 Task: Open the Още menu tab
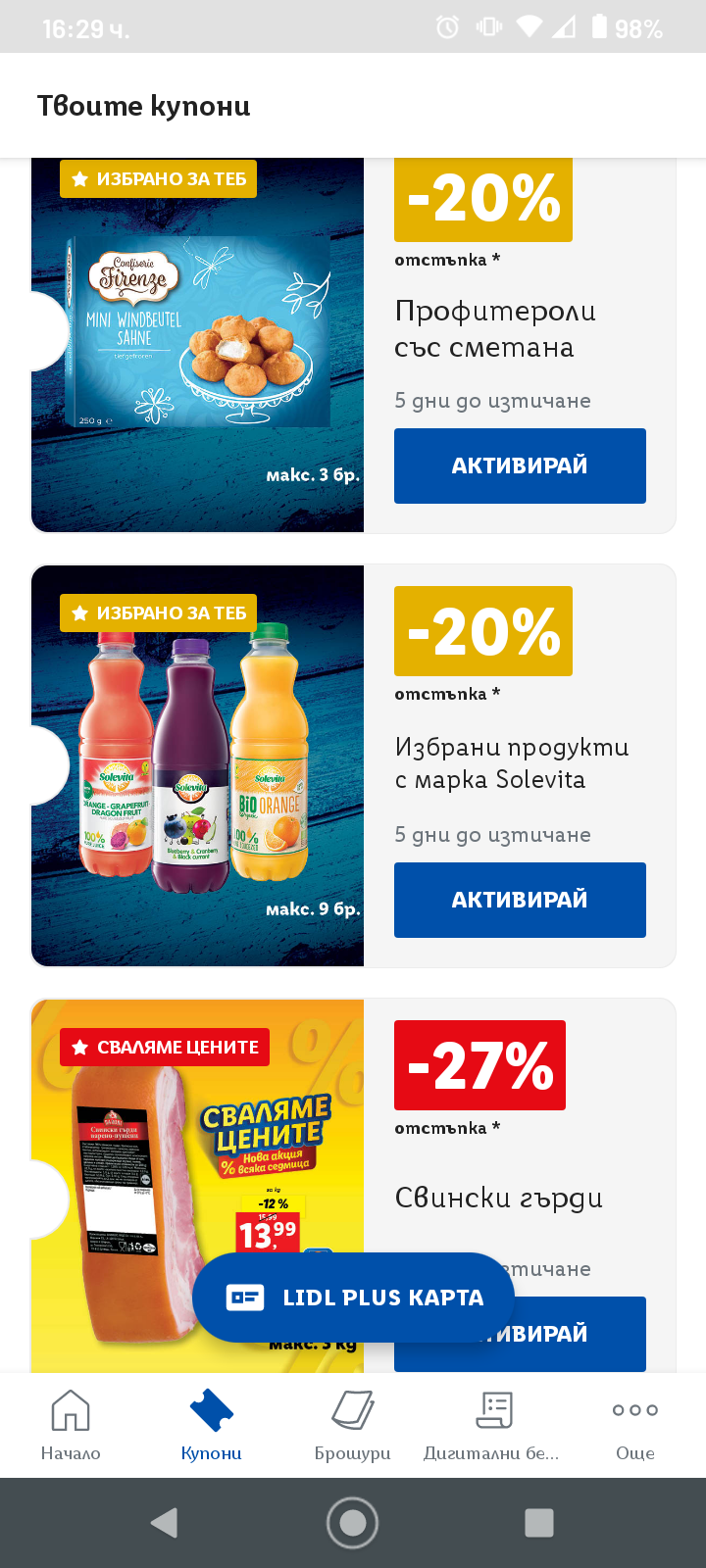pyautogui.click(x=635, y=1425)
